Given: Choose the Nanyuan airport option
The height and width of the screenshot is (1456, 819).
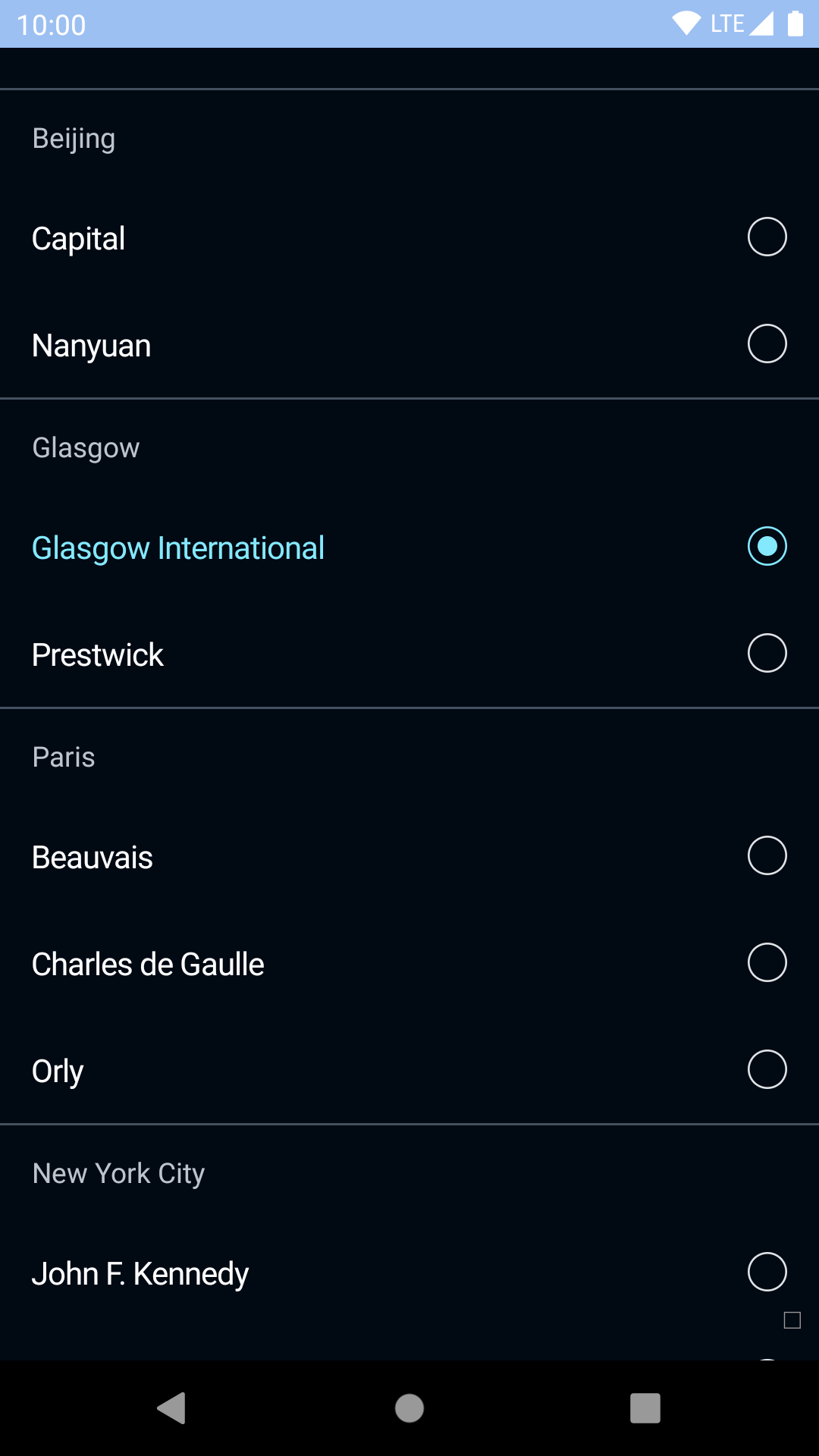Looking at the screenshot, I should pos(767,344).
